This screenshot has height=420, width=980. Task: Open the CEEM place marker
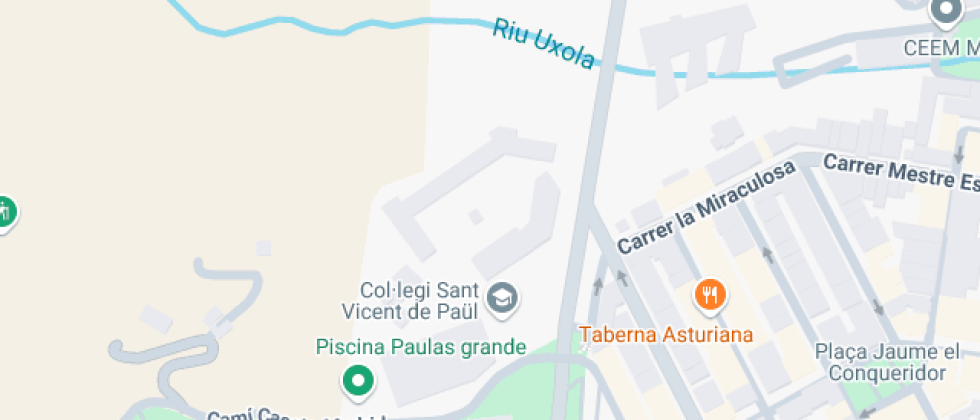[945, 12]
